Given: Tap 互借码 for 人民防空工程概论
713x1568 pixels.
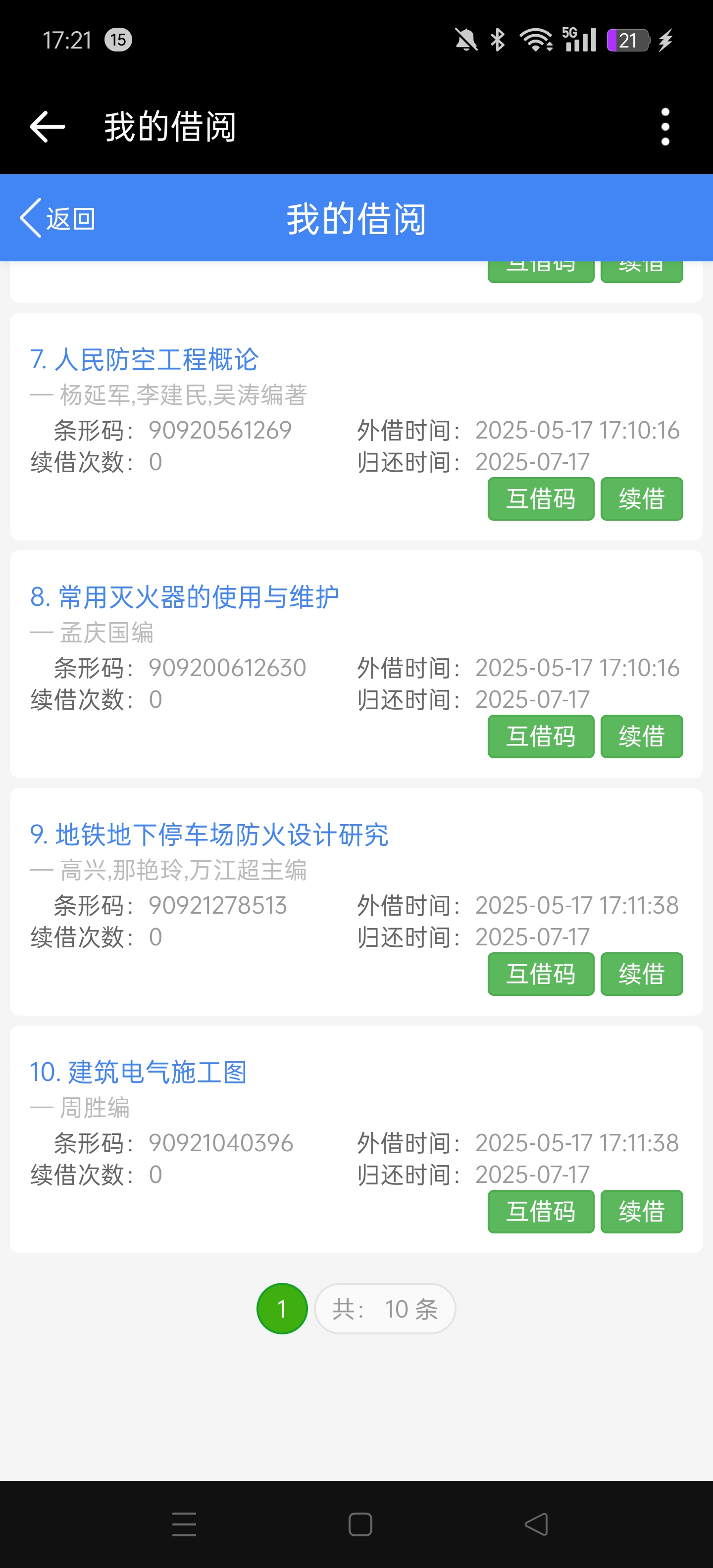Looking at the screenshot, I should coord(540,499).
